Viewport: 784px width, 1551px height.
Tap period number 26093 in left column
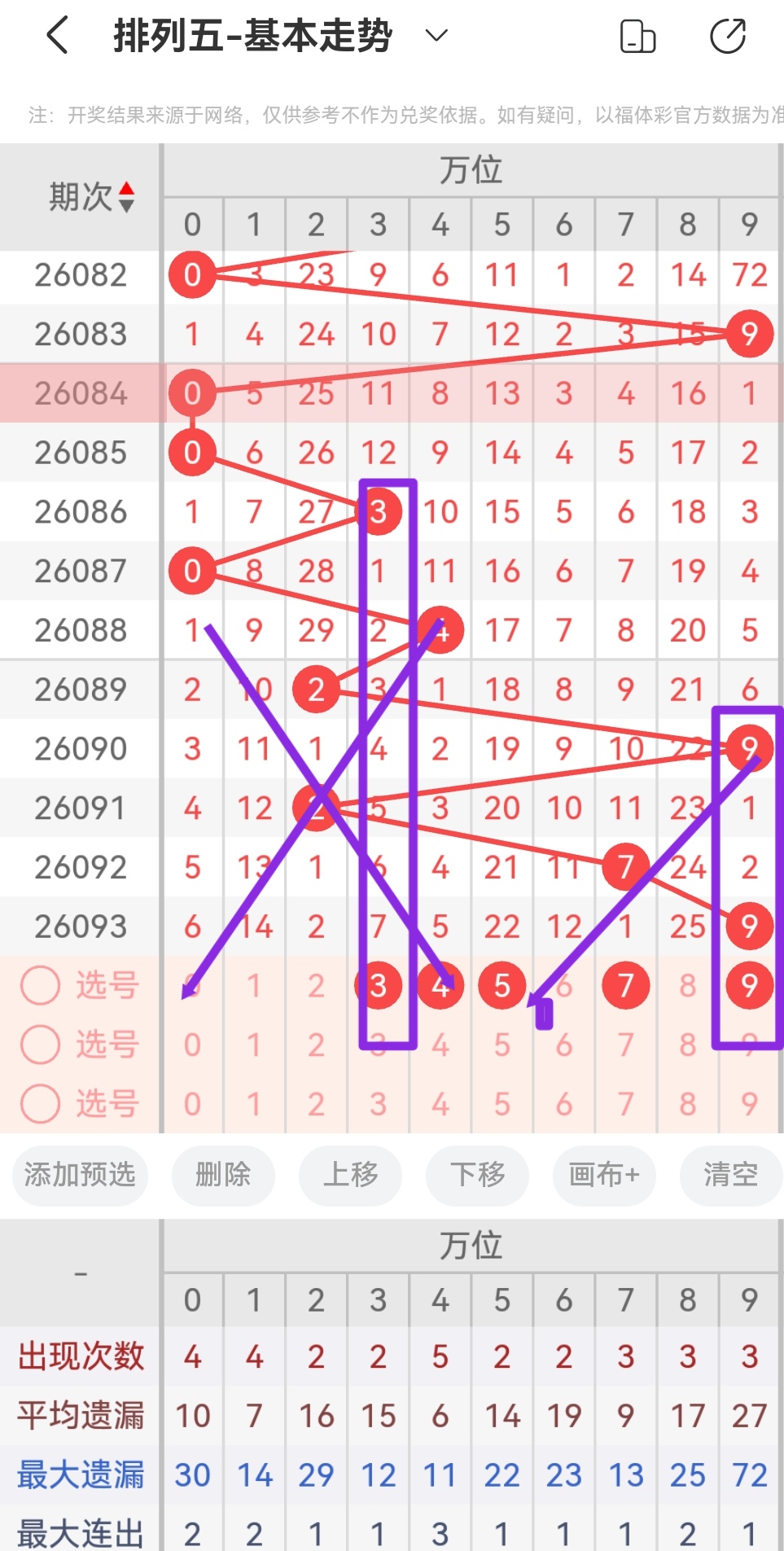coord(80,926)
